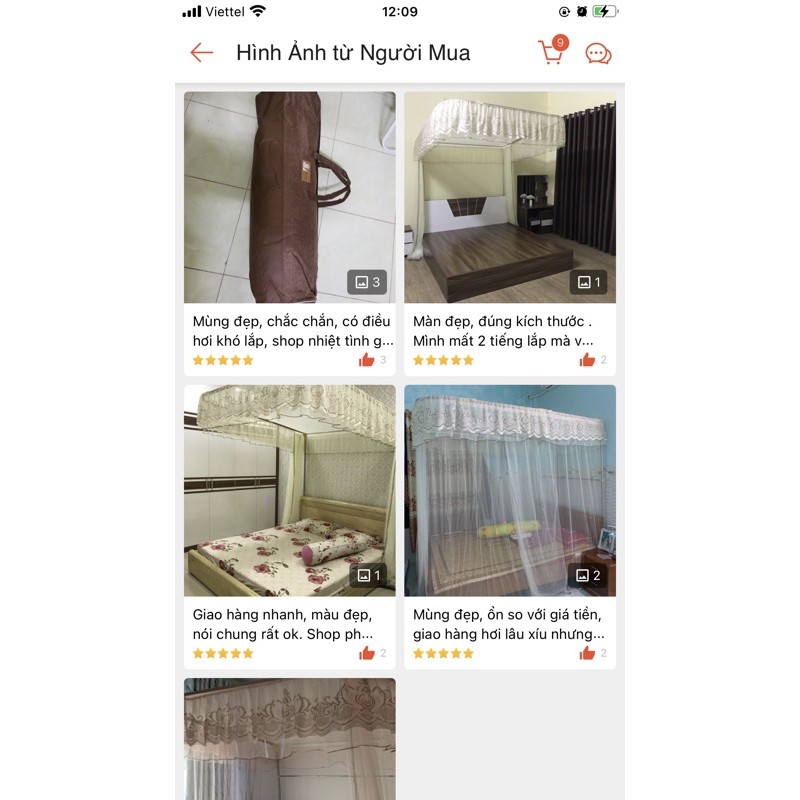Open the partially visible curtain photo review

tap(289, 739)
